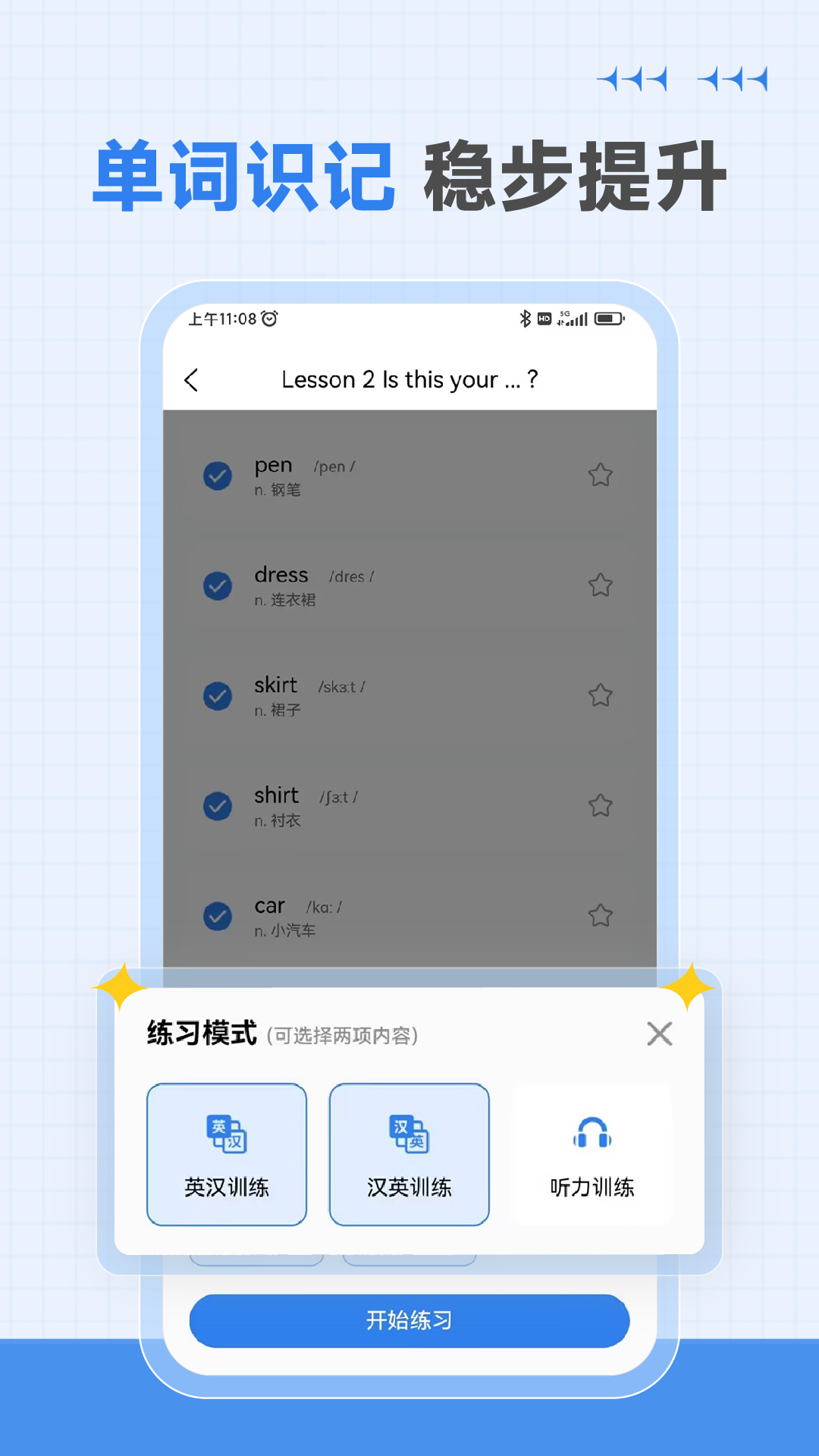Open the Lesson 2 title bar
Viewport: 819px width, 1456px height.
(409, 379)
